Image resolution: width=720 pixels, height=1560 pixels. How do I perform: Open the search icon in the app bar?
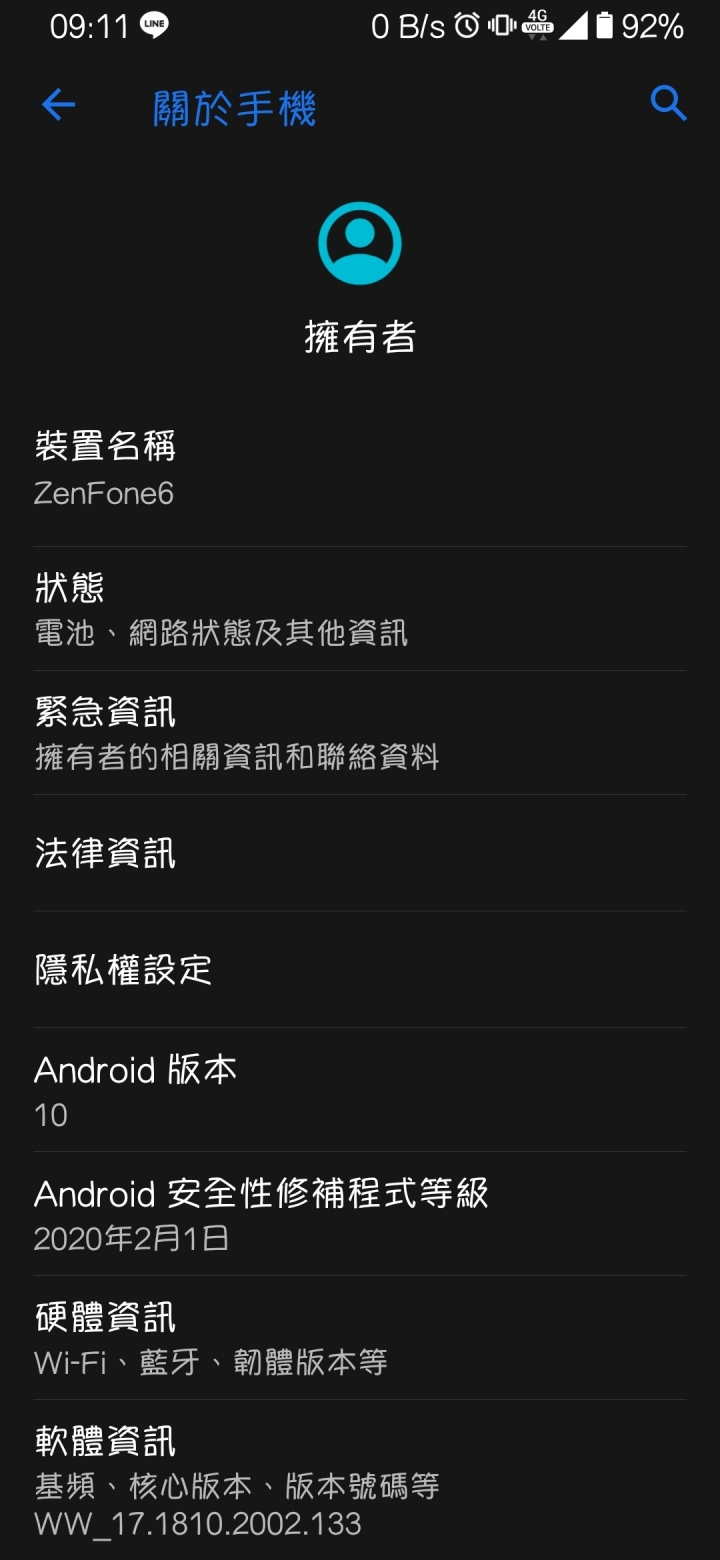[668, 103]
